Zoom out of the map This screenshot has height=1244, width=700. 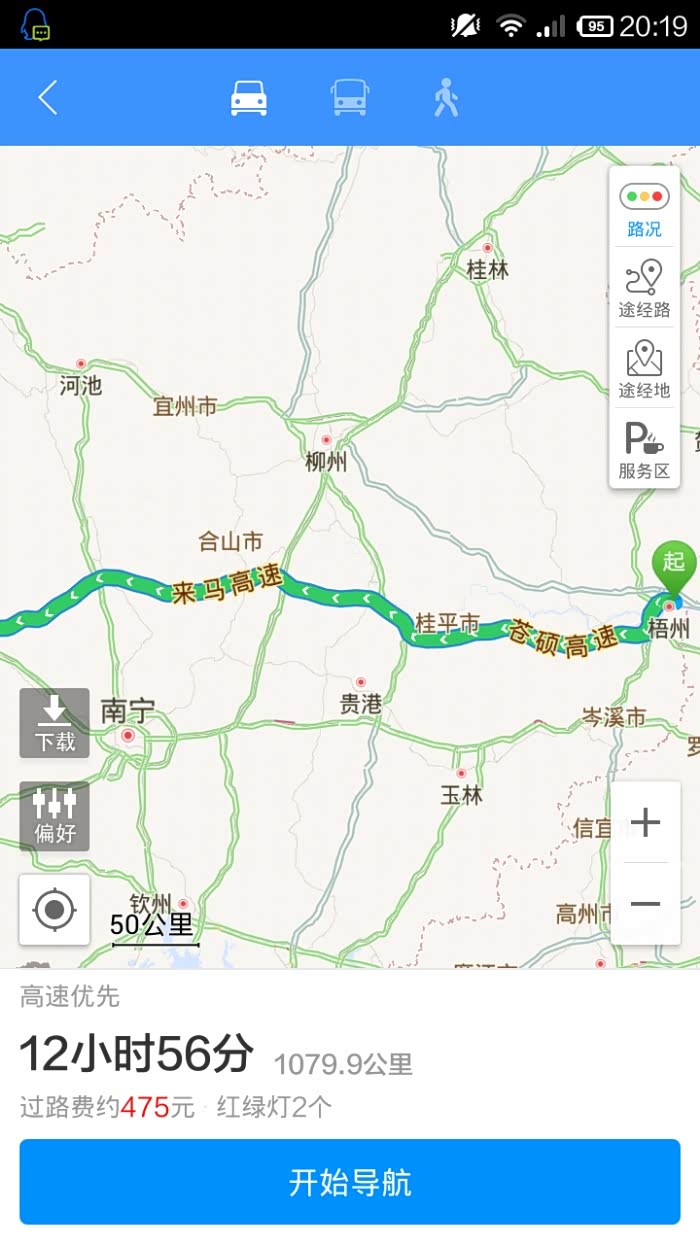[x=645, y=905]
